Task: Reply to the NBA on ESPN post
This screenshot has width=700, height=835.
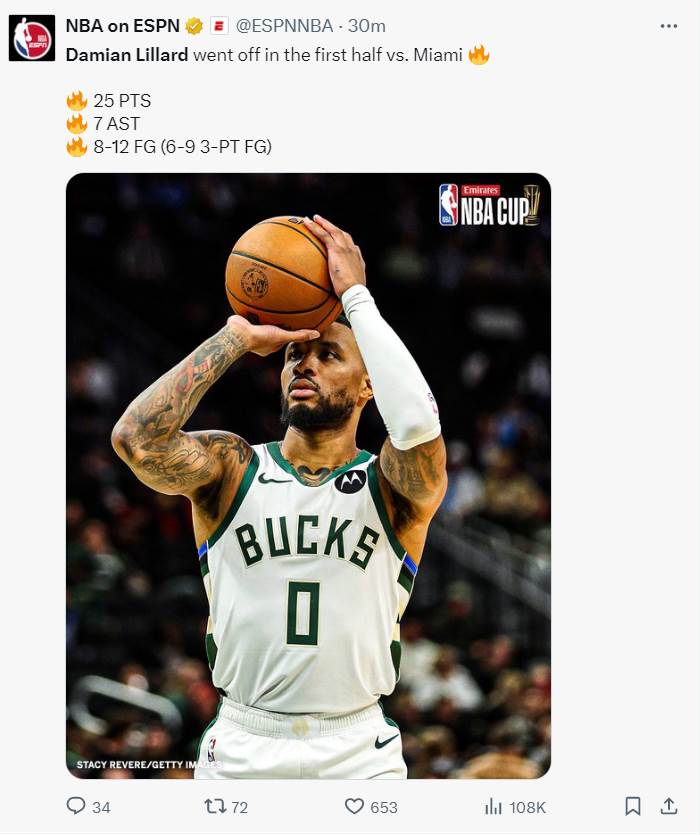Action: pyautogui.click(x=76, y=806)
